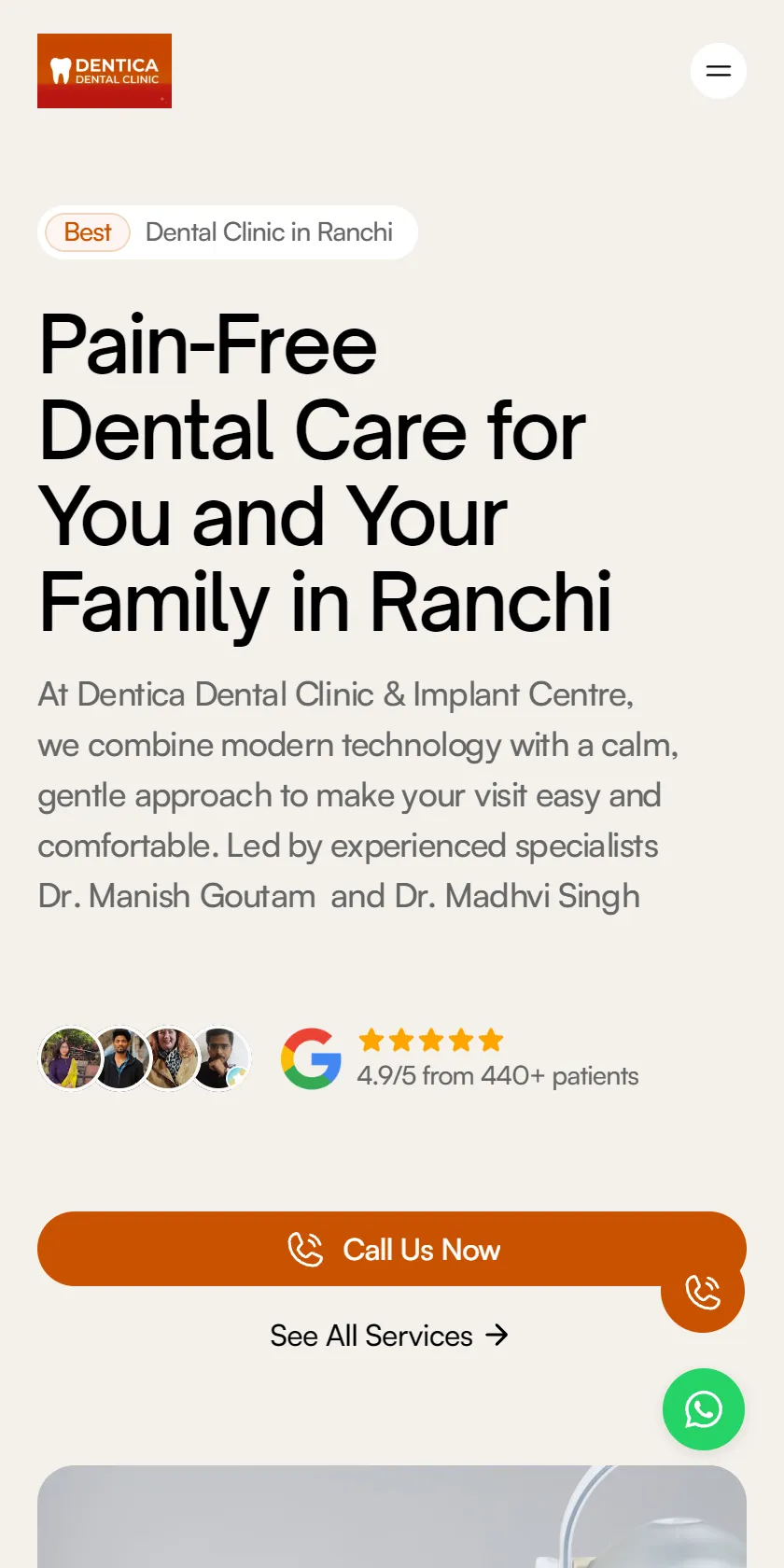Open the hamburger menu
Viewport: 784px width, 1568px height.
[718, 71]
